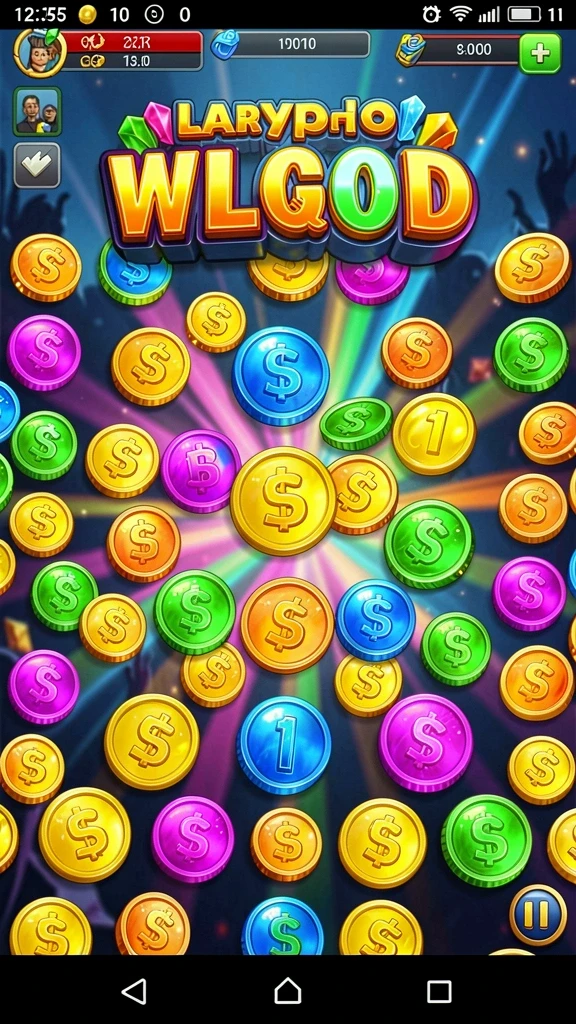Screen dimensions: 576x1024
Task: Open the friends portrait icon
Action: pos(37,112)
